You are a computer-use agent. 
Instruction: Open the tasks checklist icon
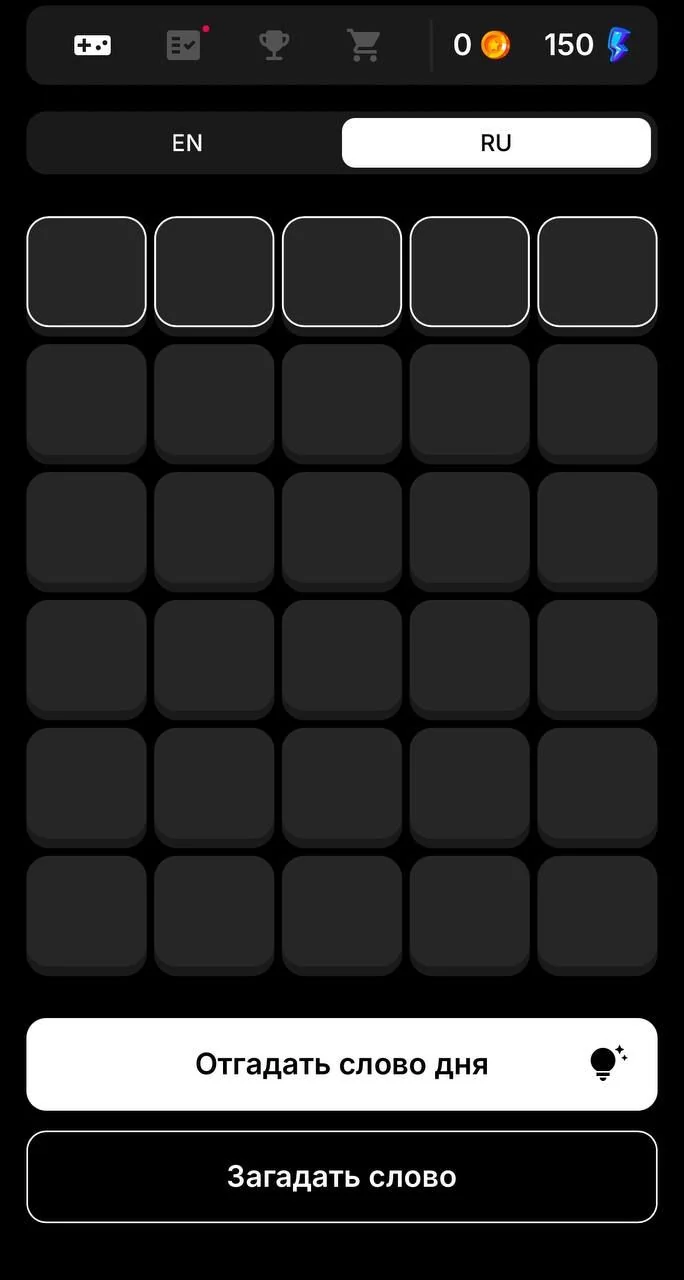coord(184,45)
